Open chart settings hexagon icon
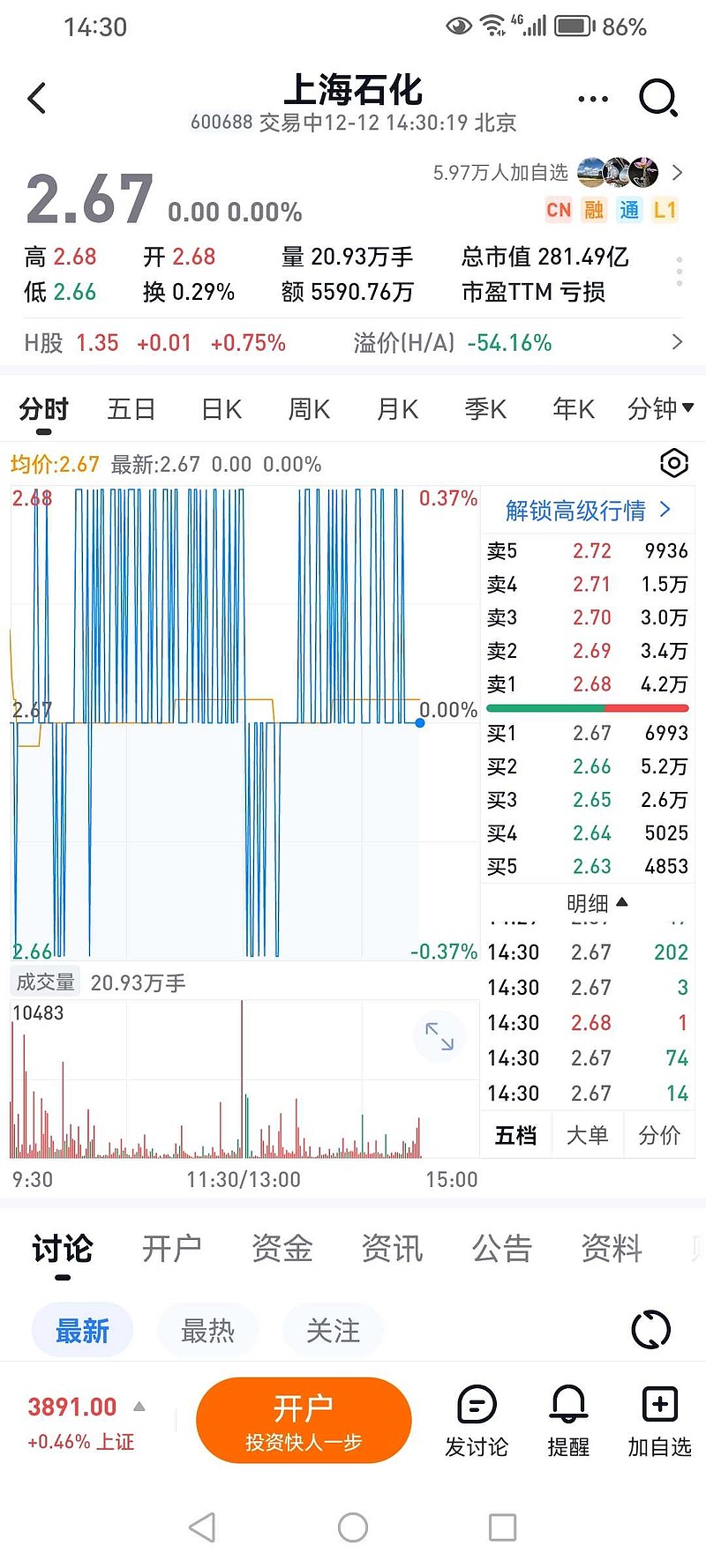706x1568 pixels. (x=674, y=463)
